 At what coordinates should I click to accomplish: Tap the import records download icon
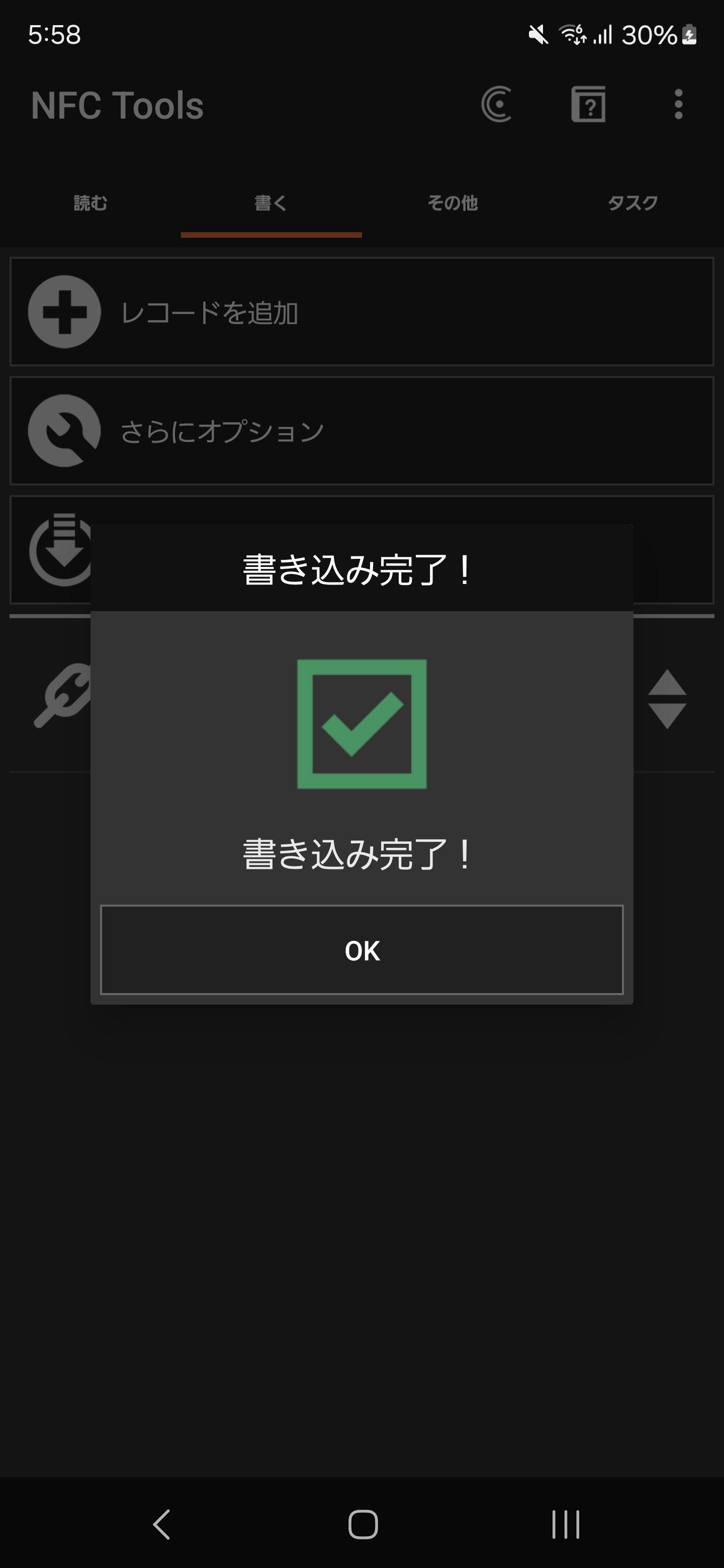[64, 550]
